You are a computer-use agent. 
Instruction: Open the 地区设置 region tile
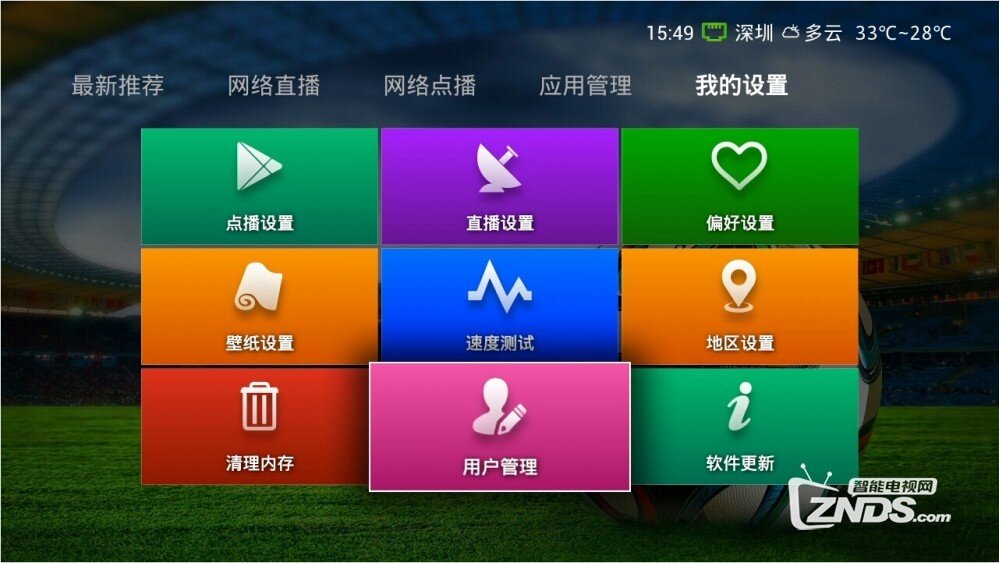click(739, 306)
